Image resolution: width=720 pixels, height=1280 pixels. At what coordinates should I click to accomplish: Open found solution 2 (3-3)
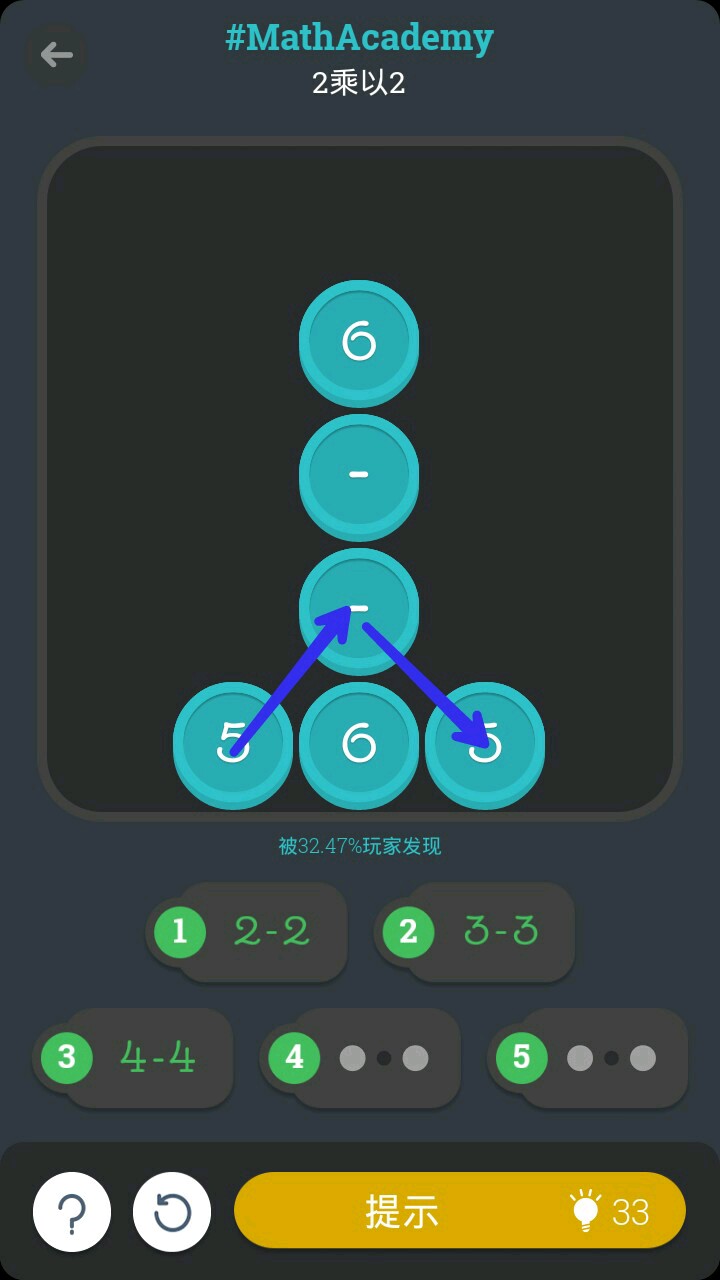(478, 932)
